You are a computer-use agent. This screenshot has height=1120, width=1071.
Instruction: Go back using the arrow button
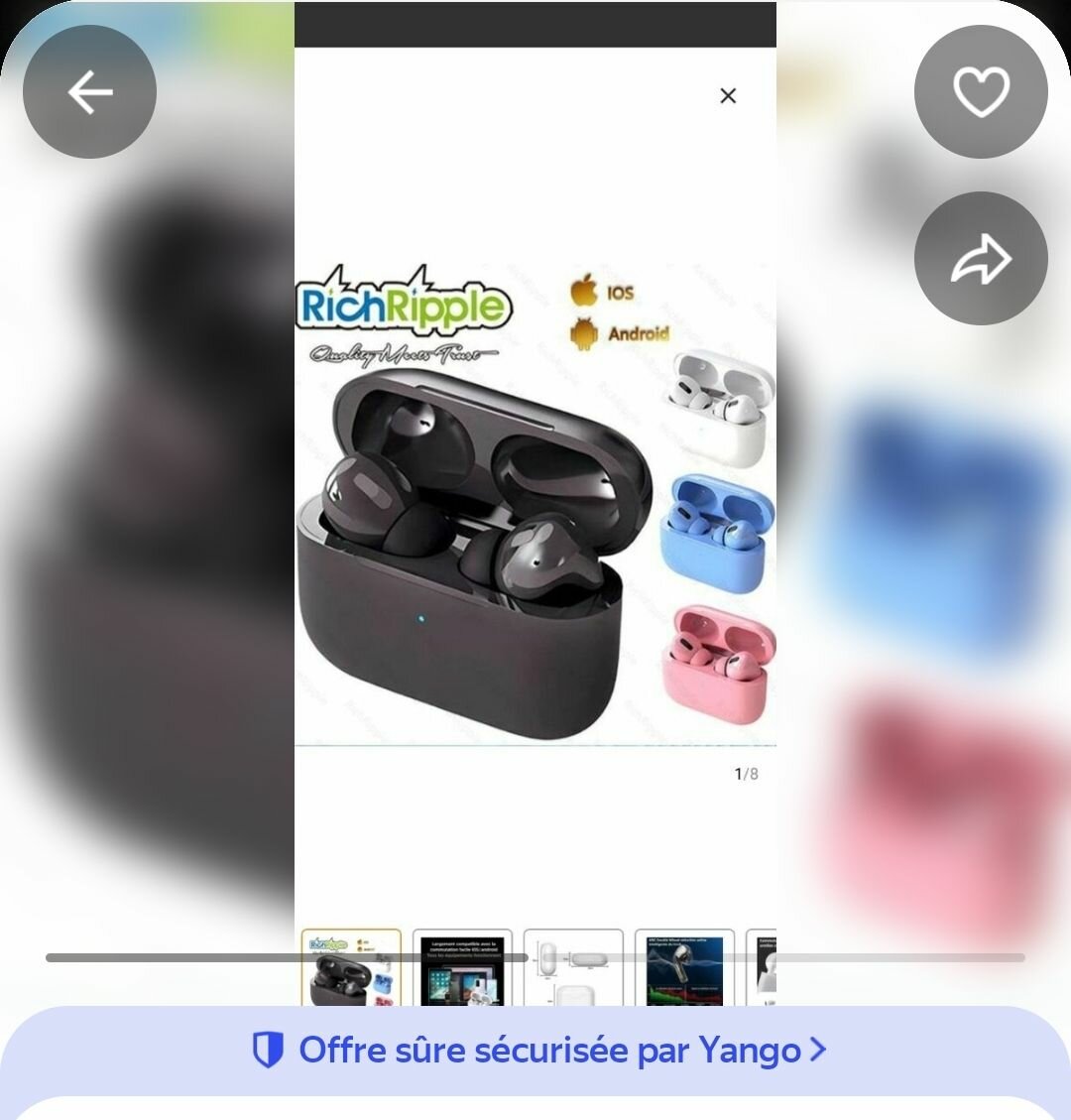(89, 92)
